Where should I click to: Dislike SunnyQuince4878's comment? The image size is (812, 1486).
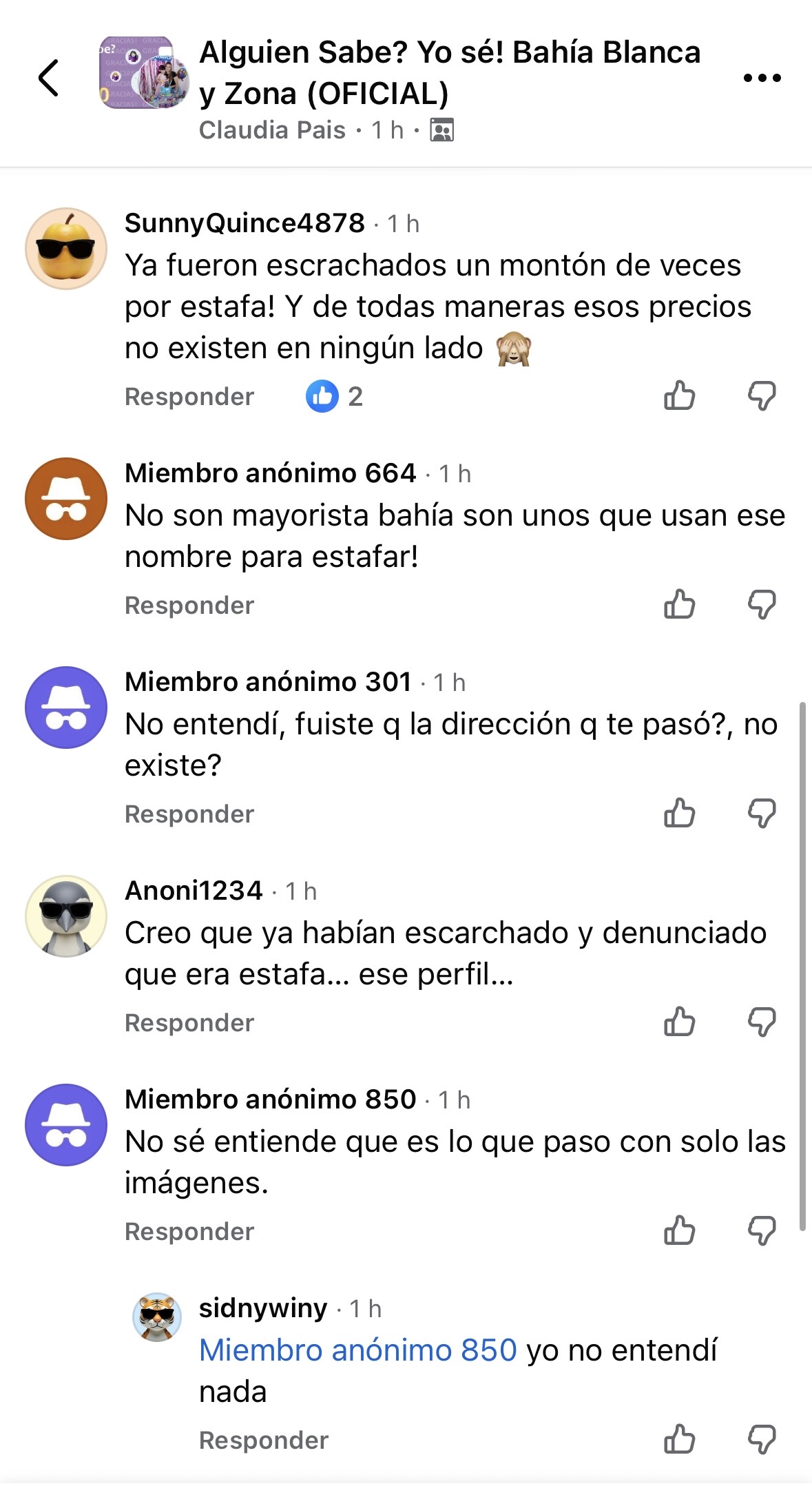click(x=762, y=396)
